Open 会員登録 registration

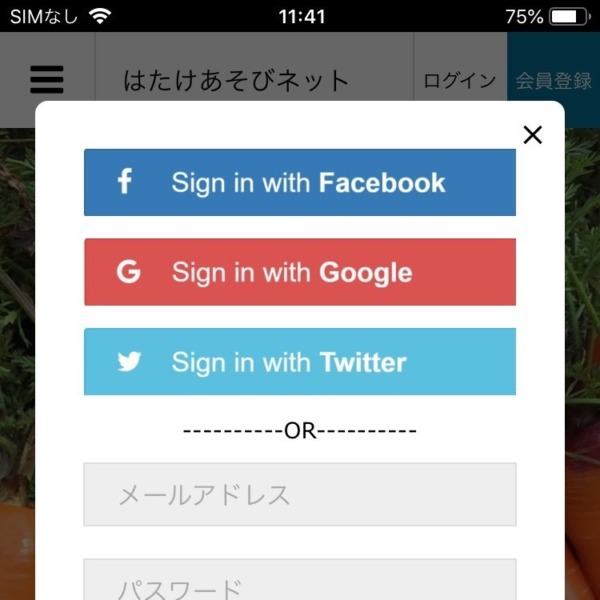[x=553, y=81]
